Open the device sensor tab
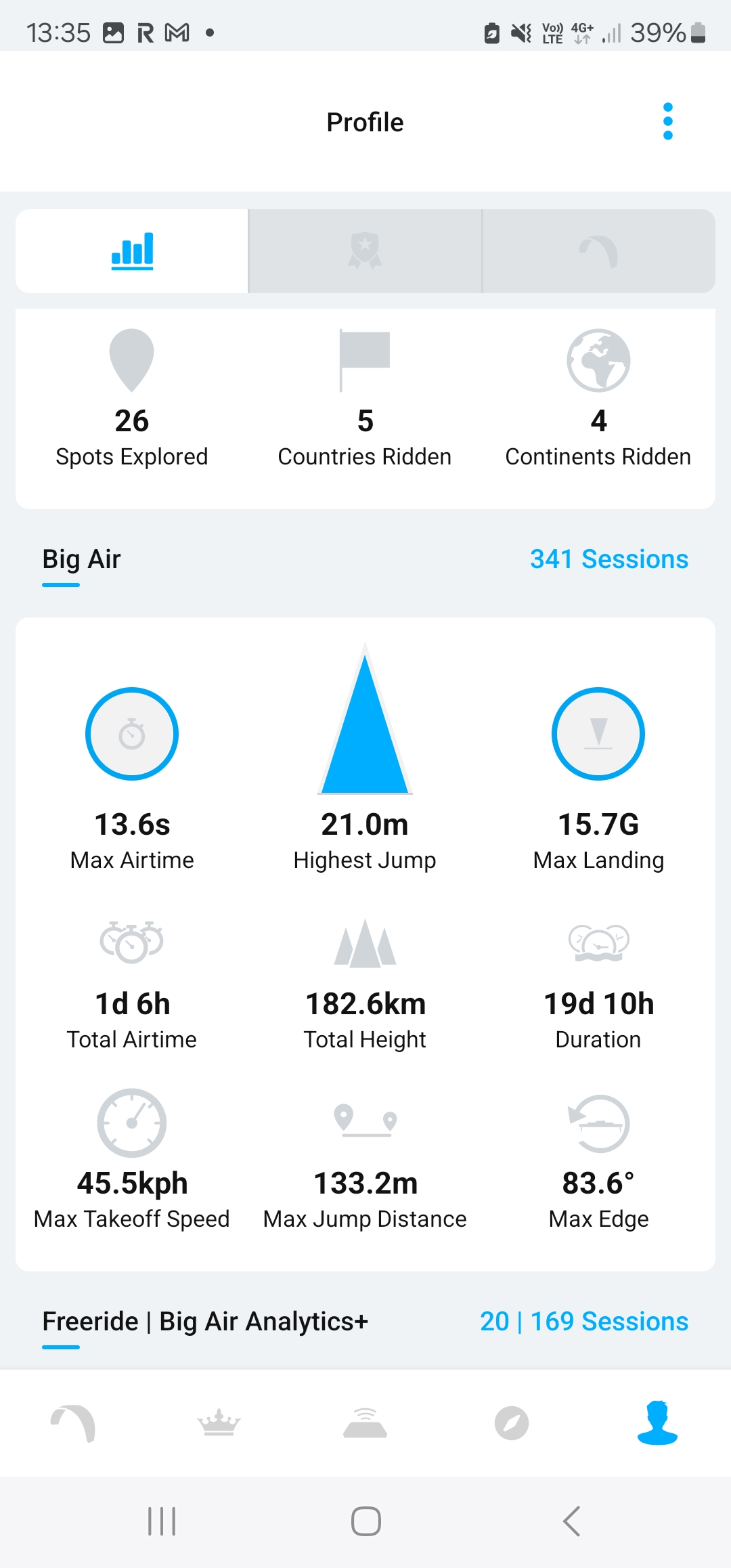This screenshot has width=731, height=1568. click(x=365, y=1422)
